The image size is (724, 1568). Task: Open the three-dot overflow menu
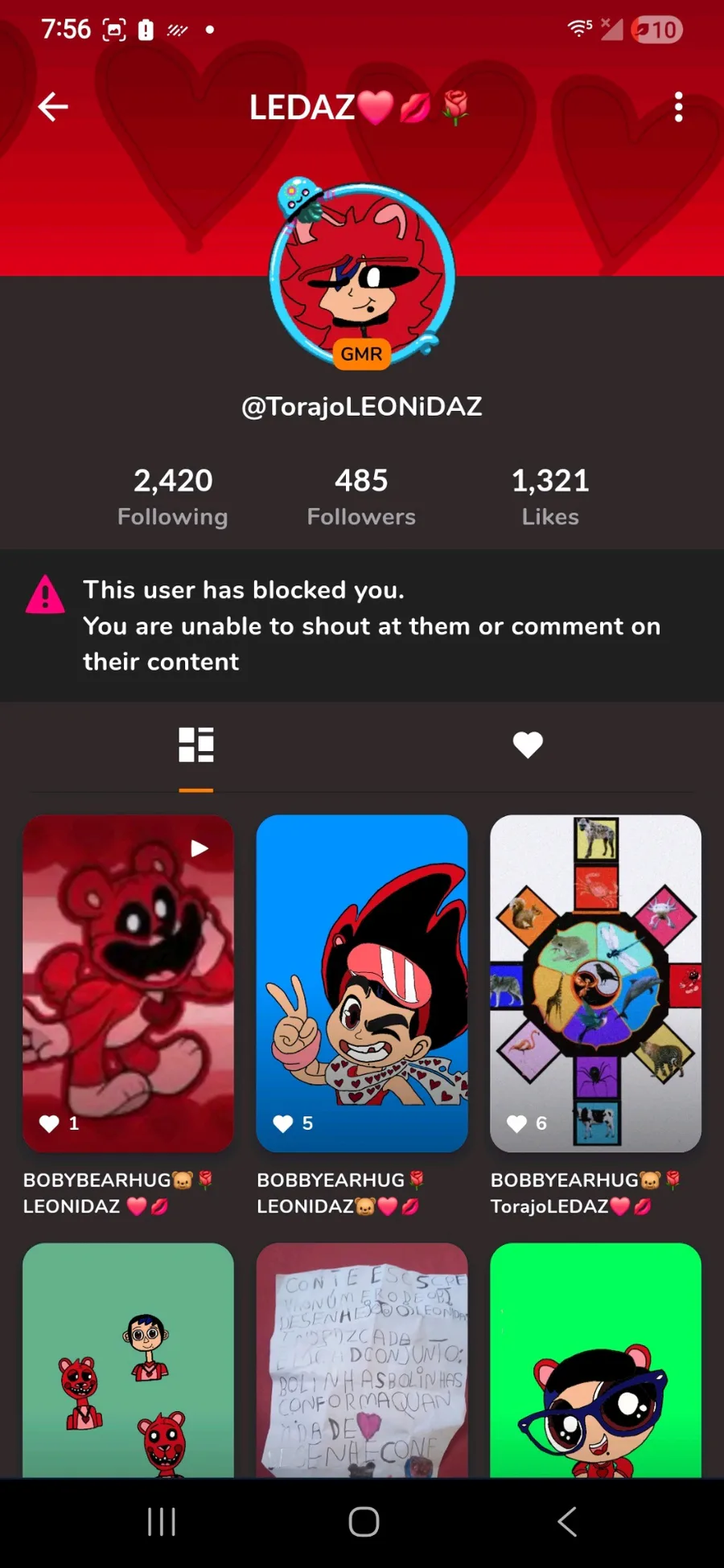click(679, 107)
